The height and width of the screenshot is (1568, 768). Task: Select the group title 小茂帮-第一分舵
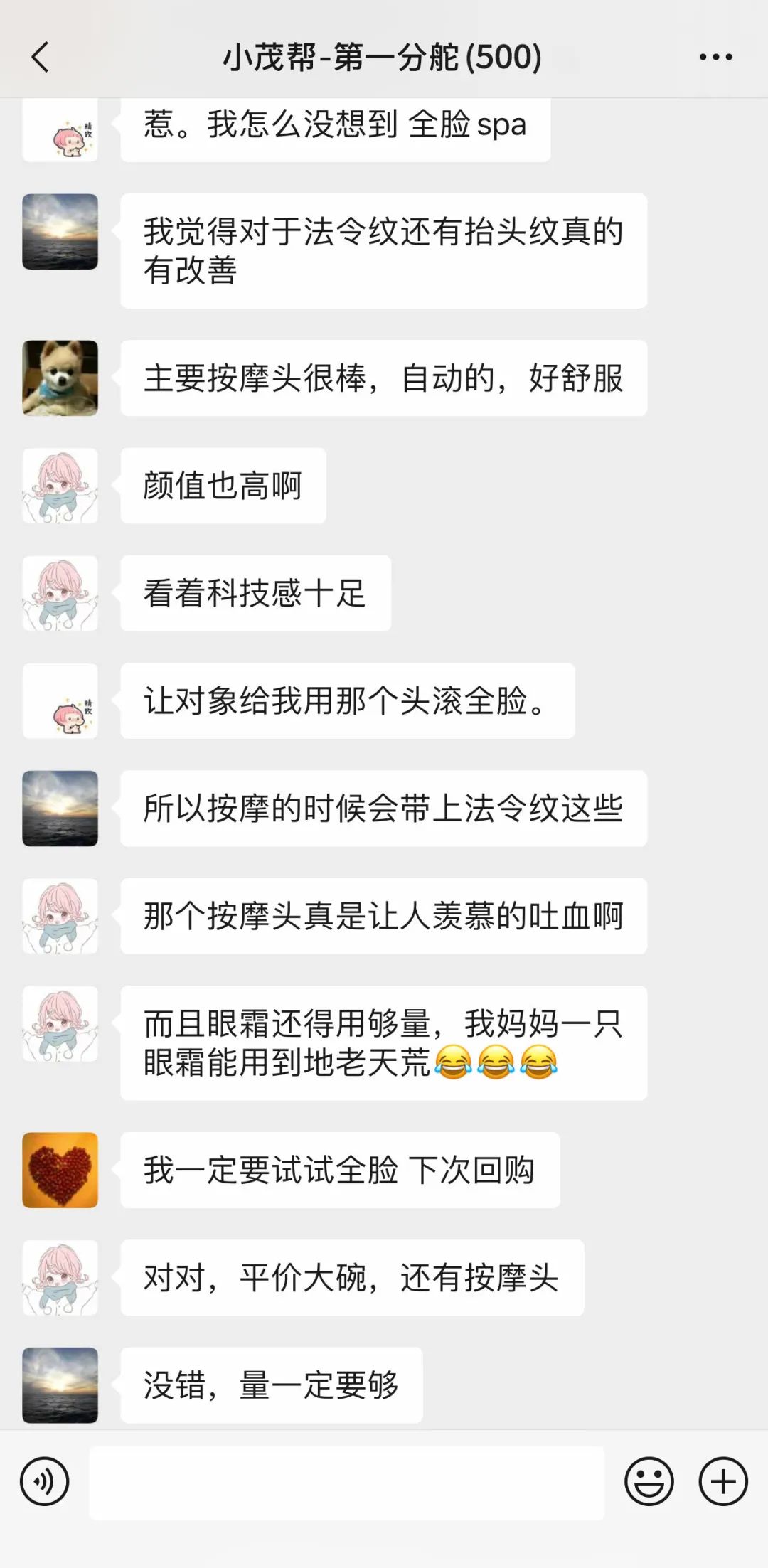(382, 58)
